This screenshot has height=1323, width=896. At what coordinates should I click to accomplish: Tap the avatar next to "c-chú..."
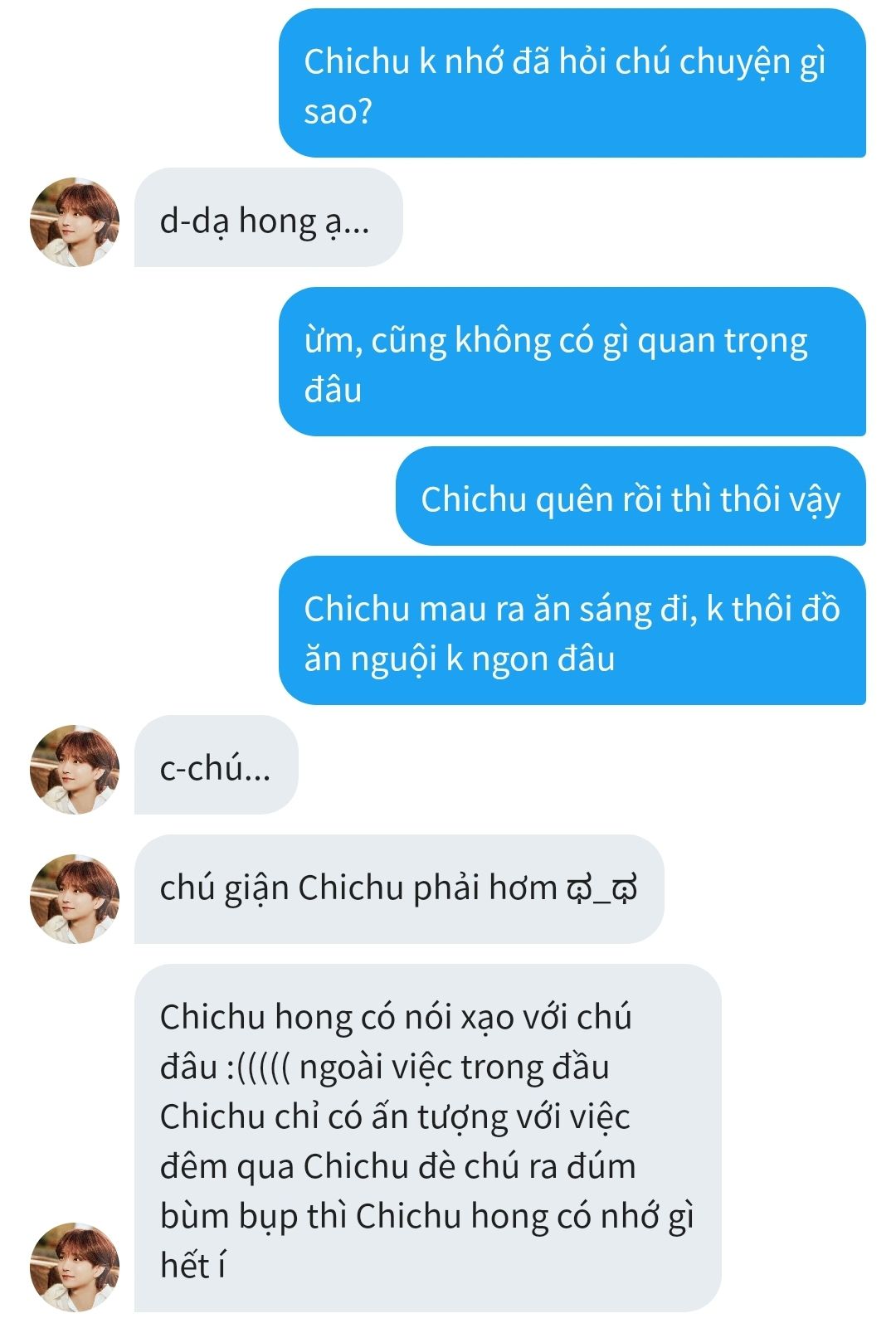75,769
